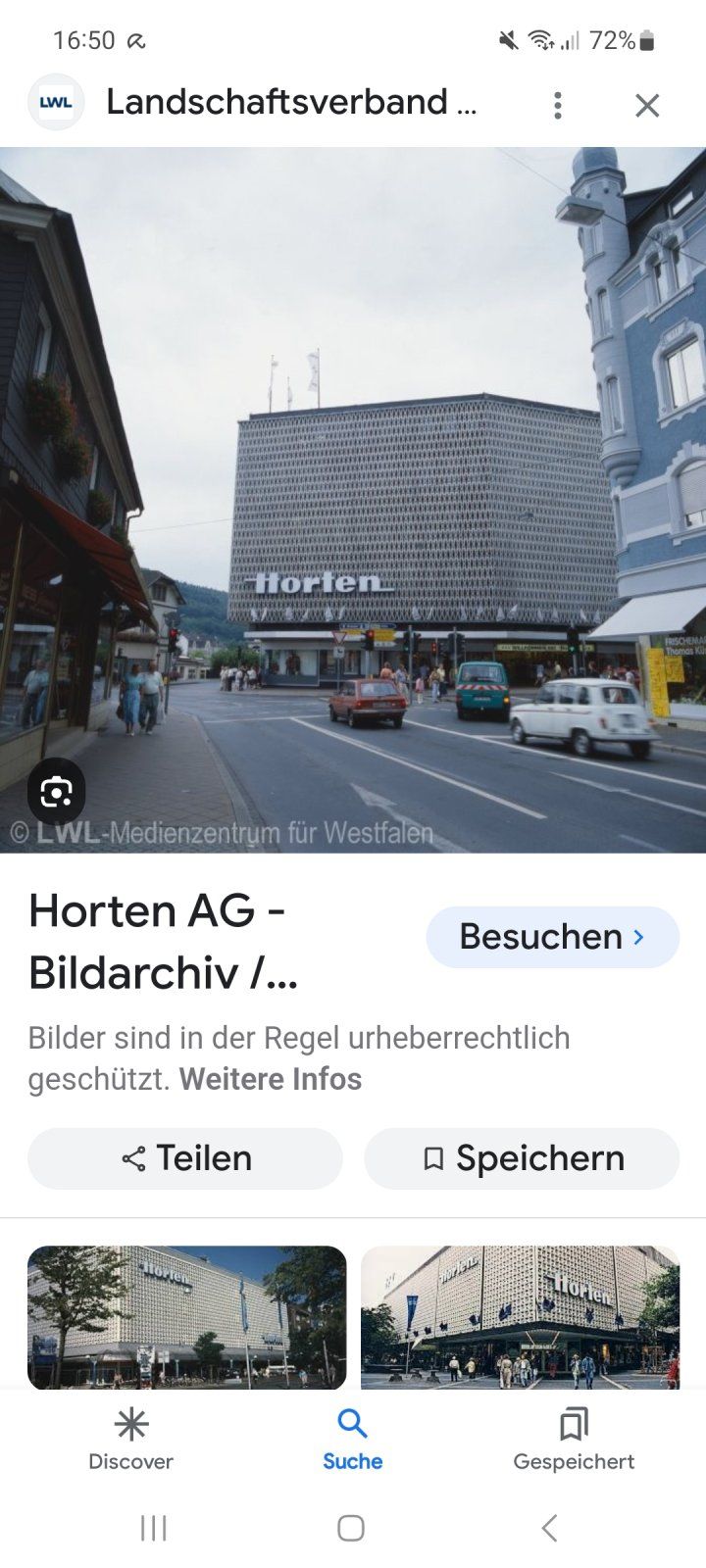This screenshot has height=1568, width=706.
Task: Go to the Gespeichert tab
Action: 574,1439
